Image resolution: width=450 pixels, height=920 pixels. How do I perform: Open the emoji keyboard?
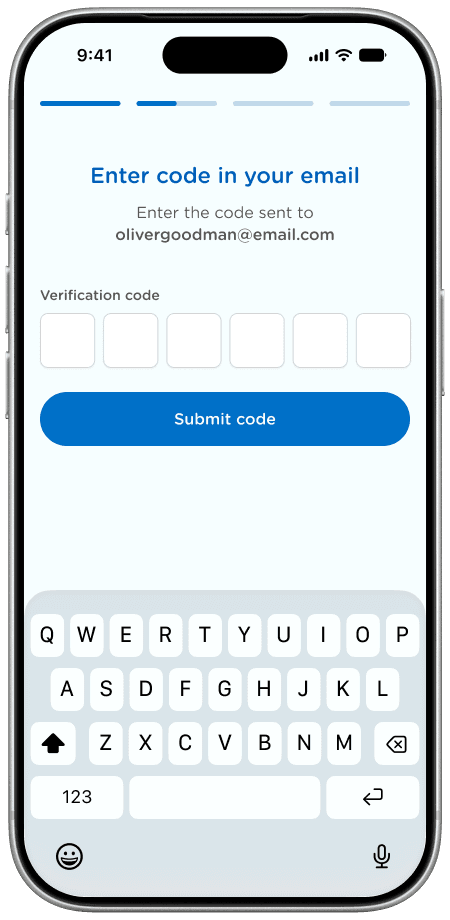(x=69, y=857)
